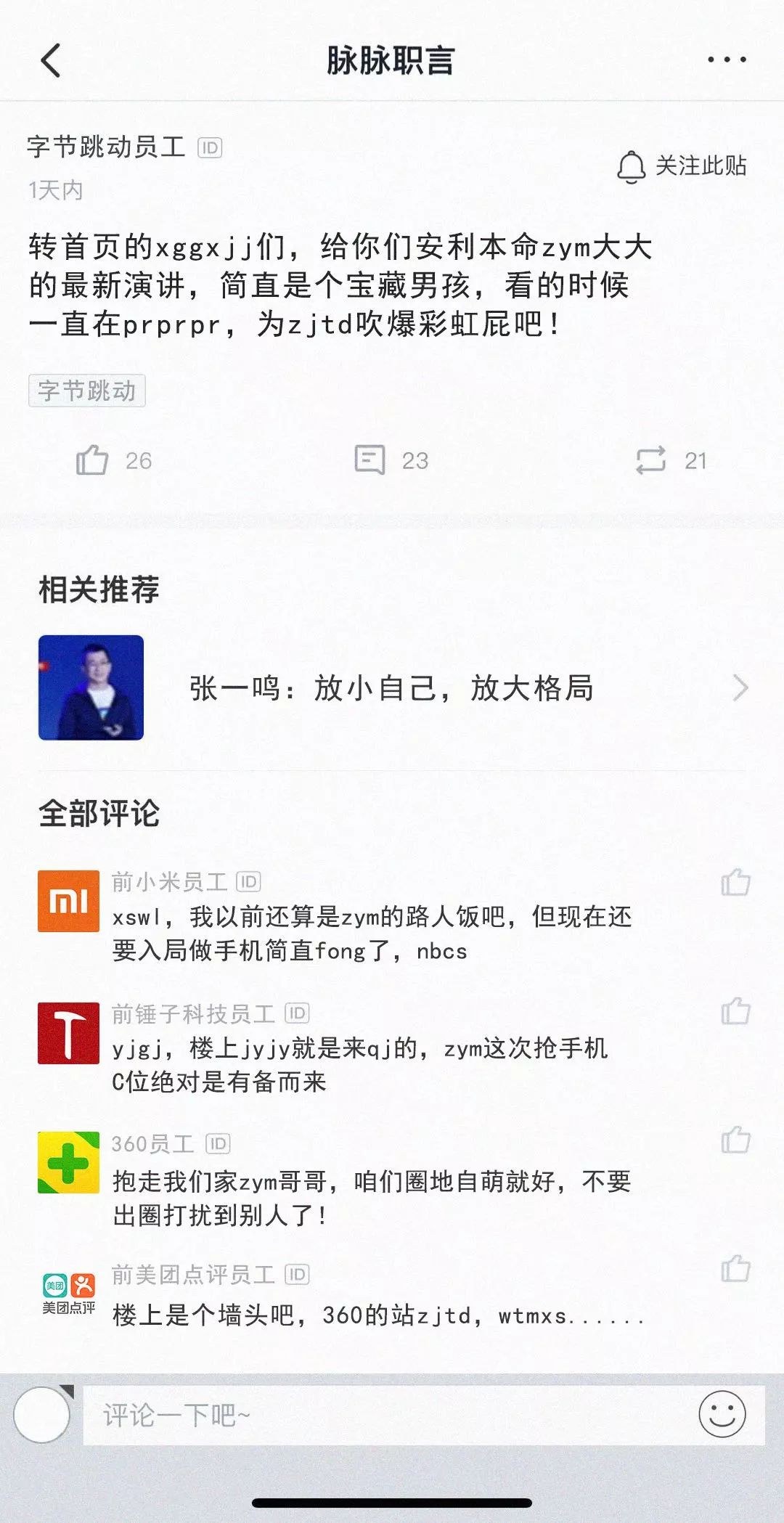Open the 前锤子科技员工 avatar
The image size is (784, 1523).
[x=68, y=1033]
